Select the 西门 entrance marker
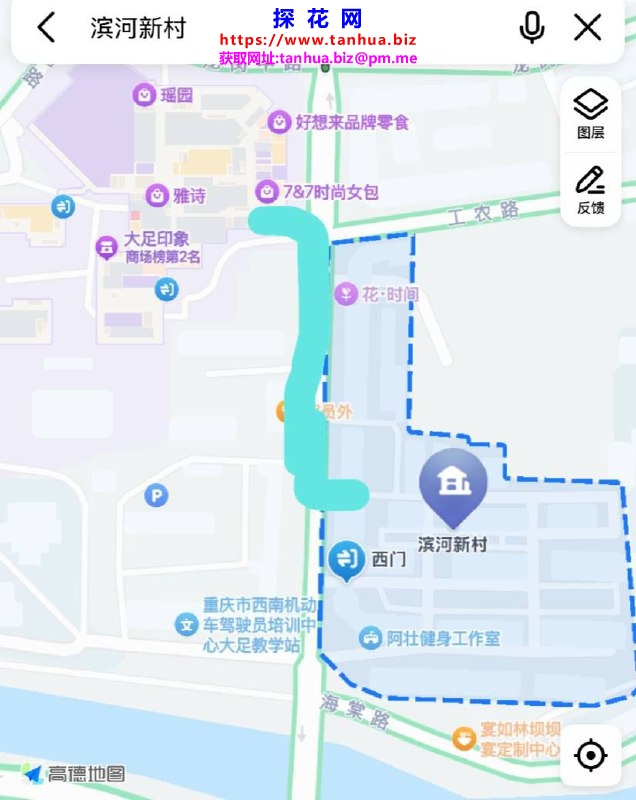Viewport: 636px width, 800px height. coord(347,560)
